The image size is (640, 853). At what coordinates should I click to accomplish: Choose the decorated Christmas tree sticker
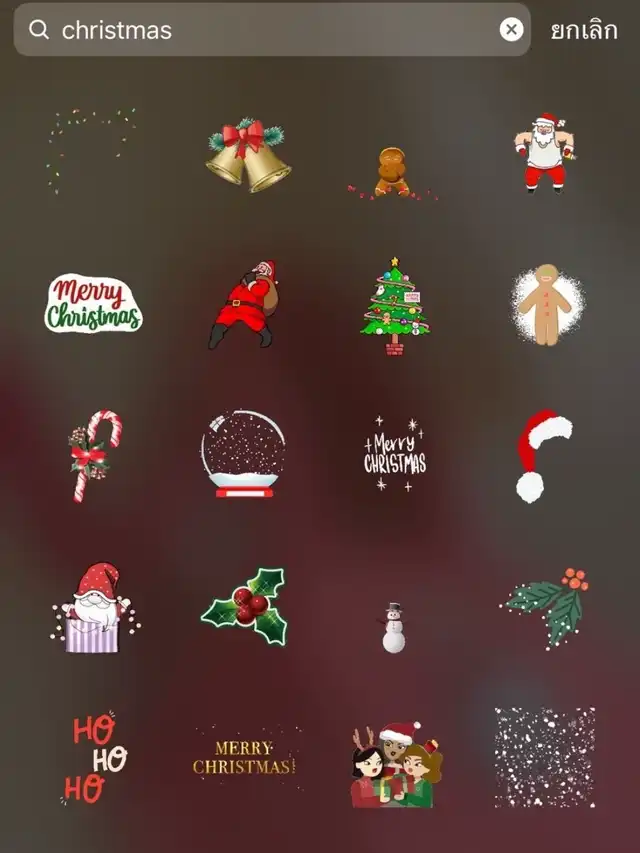tap(395, 306)
